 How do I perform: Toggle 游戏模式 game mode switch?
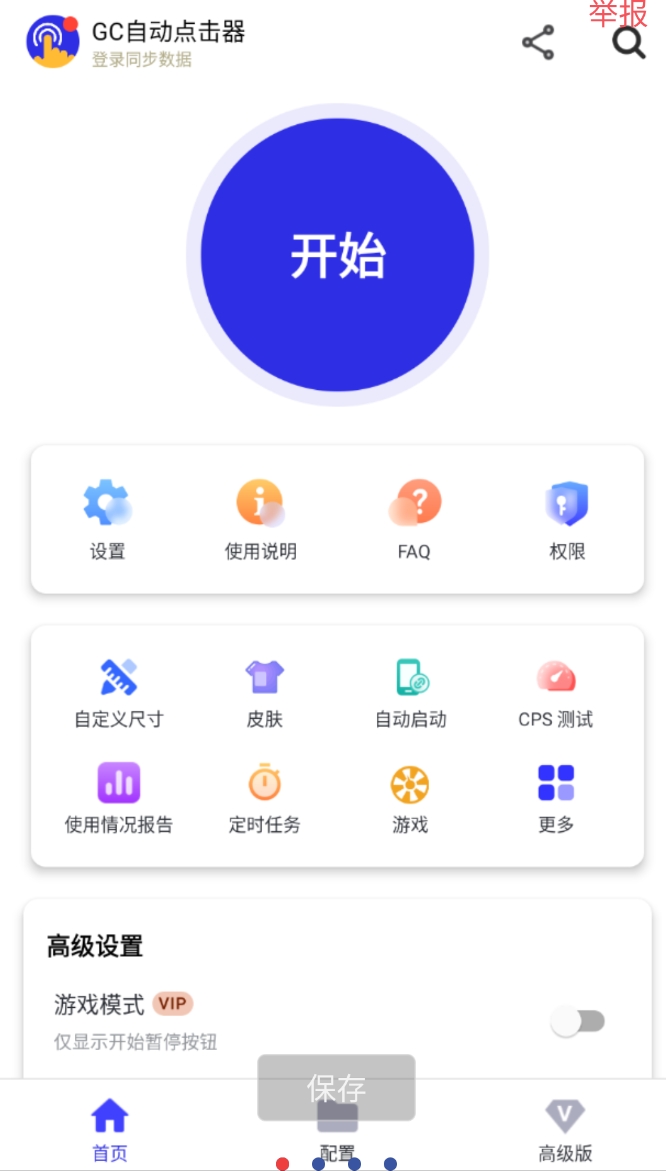pos(578,1021)
